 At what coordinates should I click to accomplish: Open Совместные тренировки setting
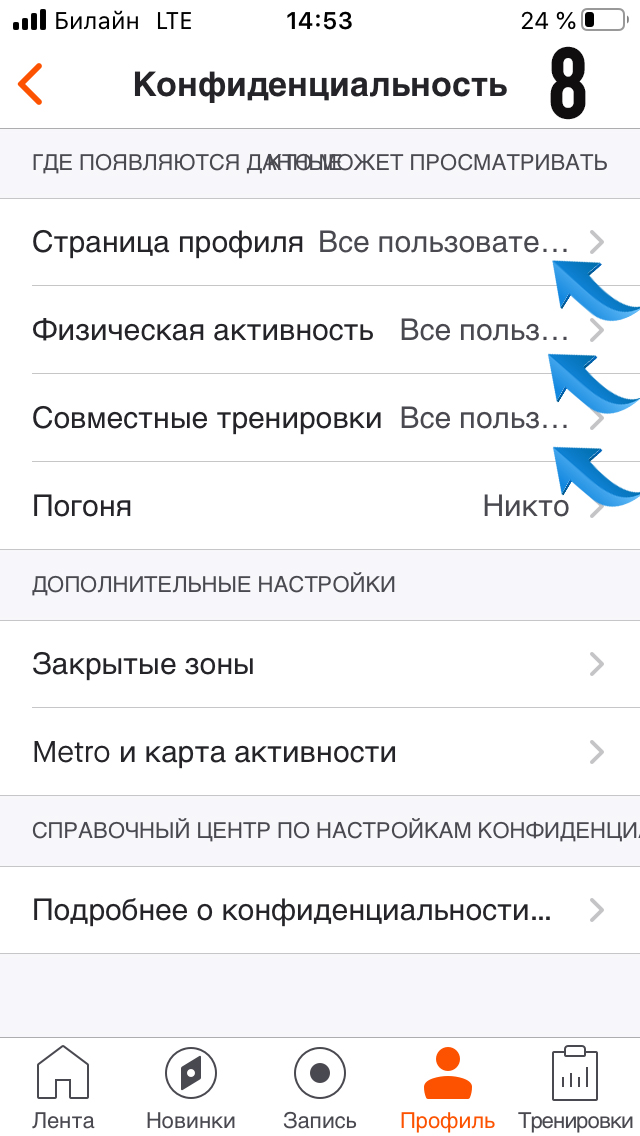tap(318, 418)
